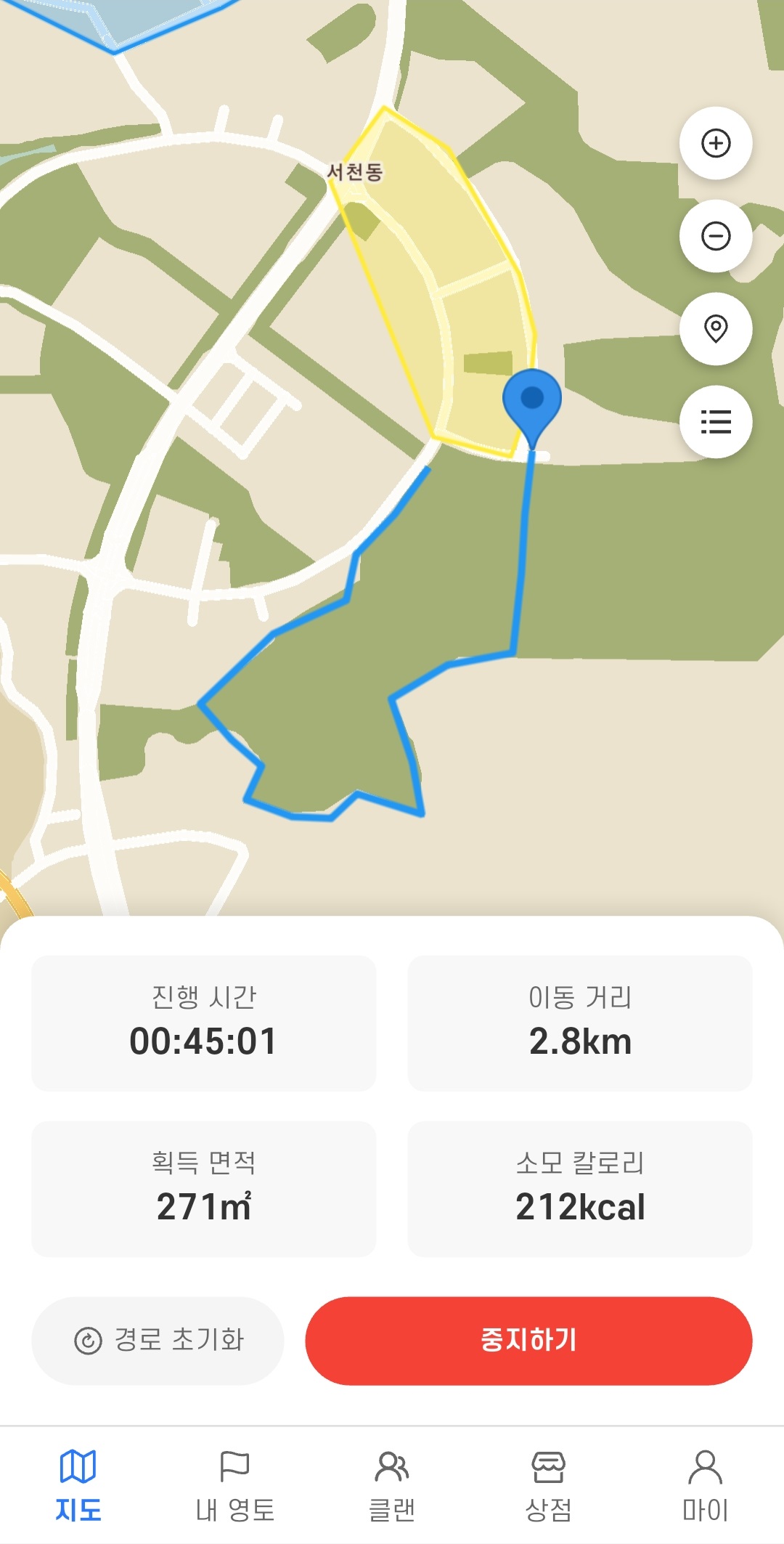Image resolution: width=784 pixels, height=1544 pixels.
Task: Reset the route with 경로 초기화
Action: click(x=158, y=1340)
